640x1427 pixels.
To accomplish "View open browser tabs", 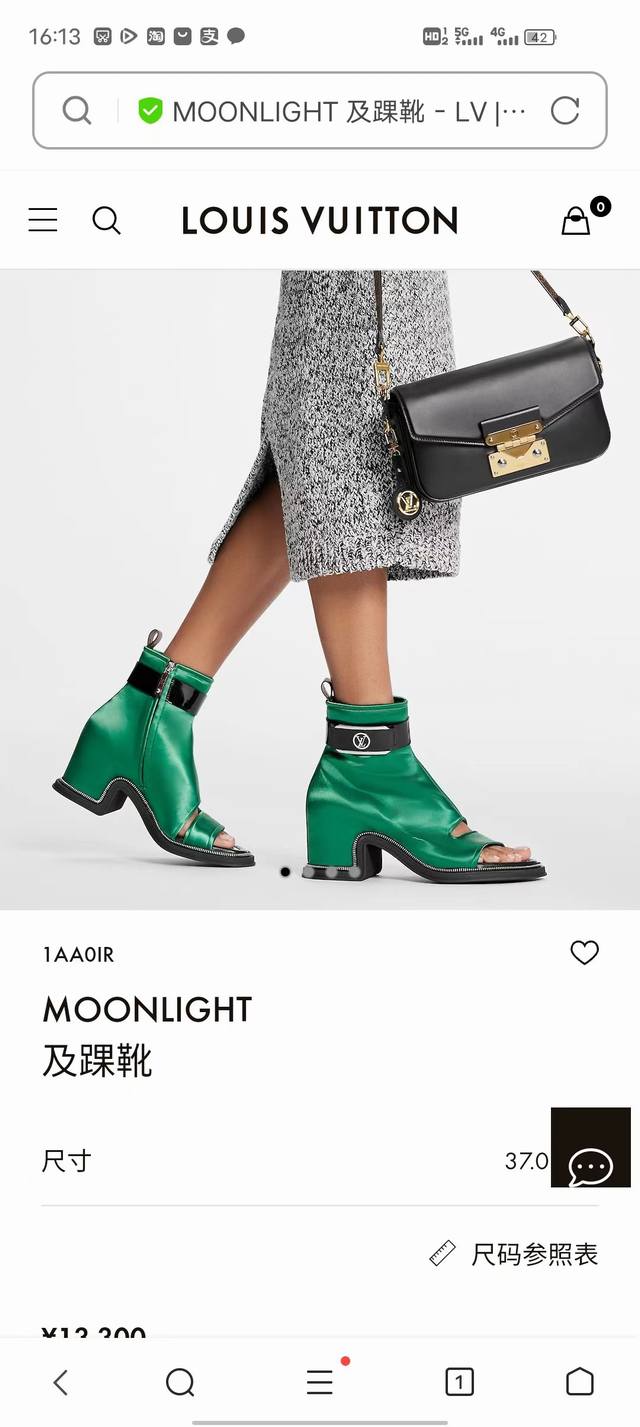I will (458, 1382).
